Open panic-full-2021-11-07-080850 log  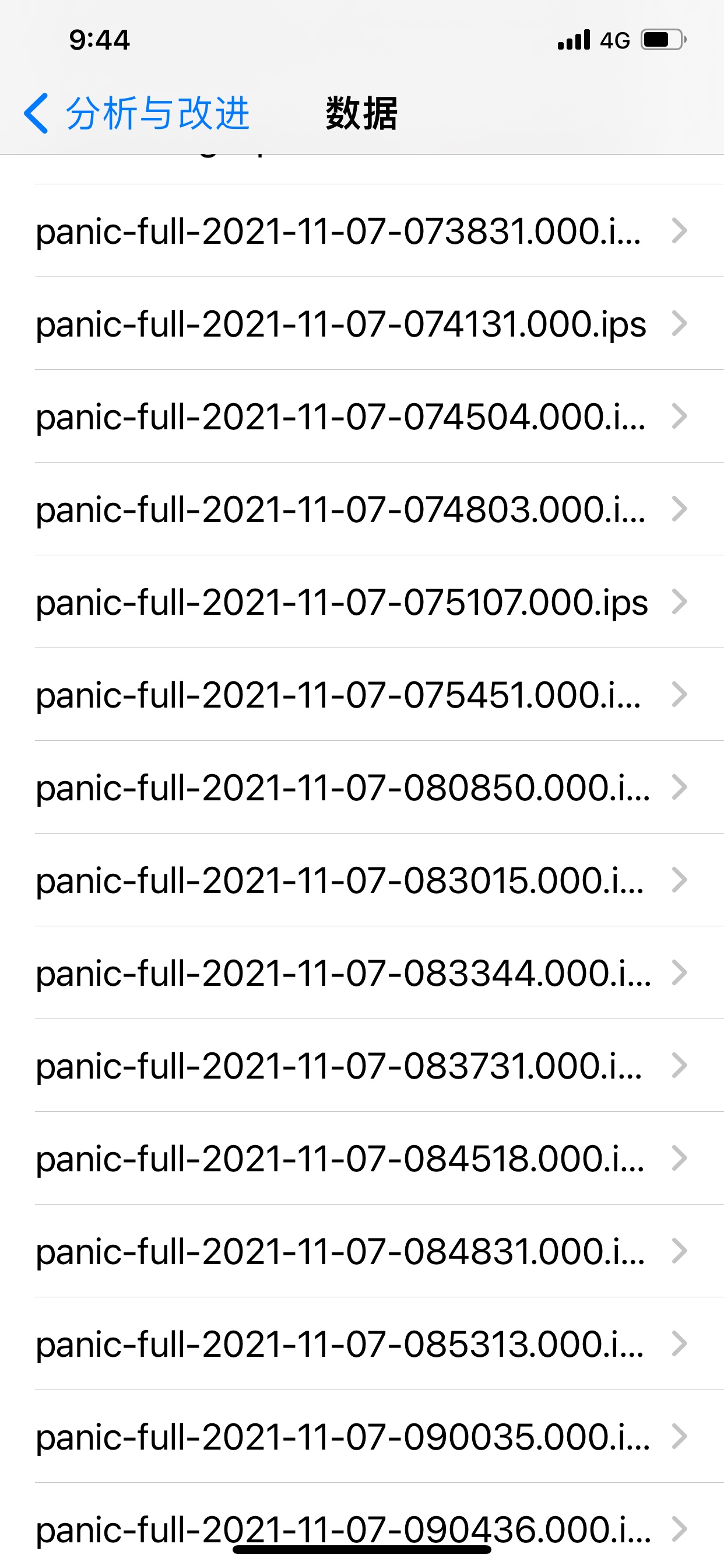point(362,787)
